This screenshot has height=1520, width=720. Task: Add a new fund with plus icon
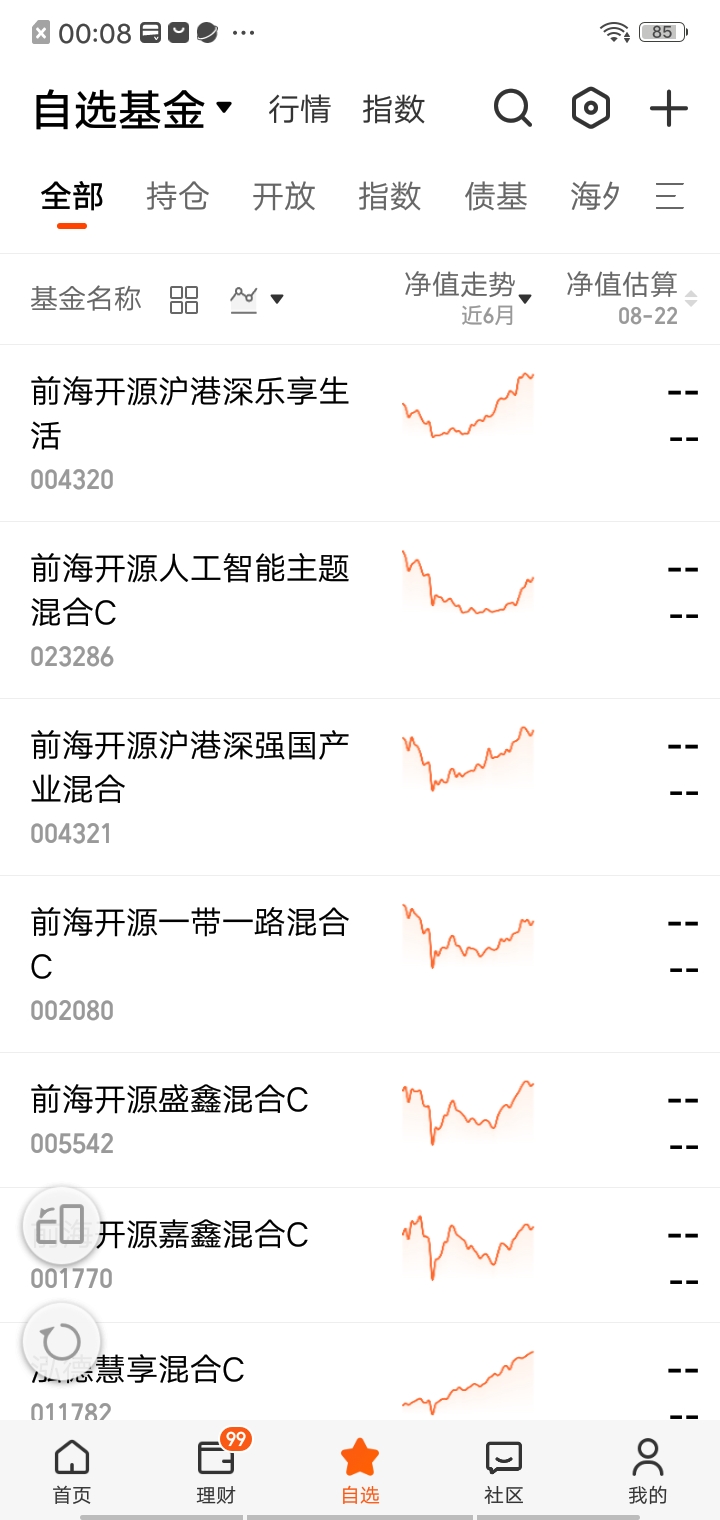(668, 108)
